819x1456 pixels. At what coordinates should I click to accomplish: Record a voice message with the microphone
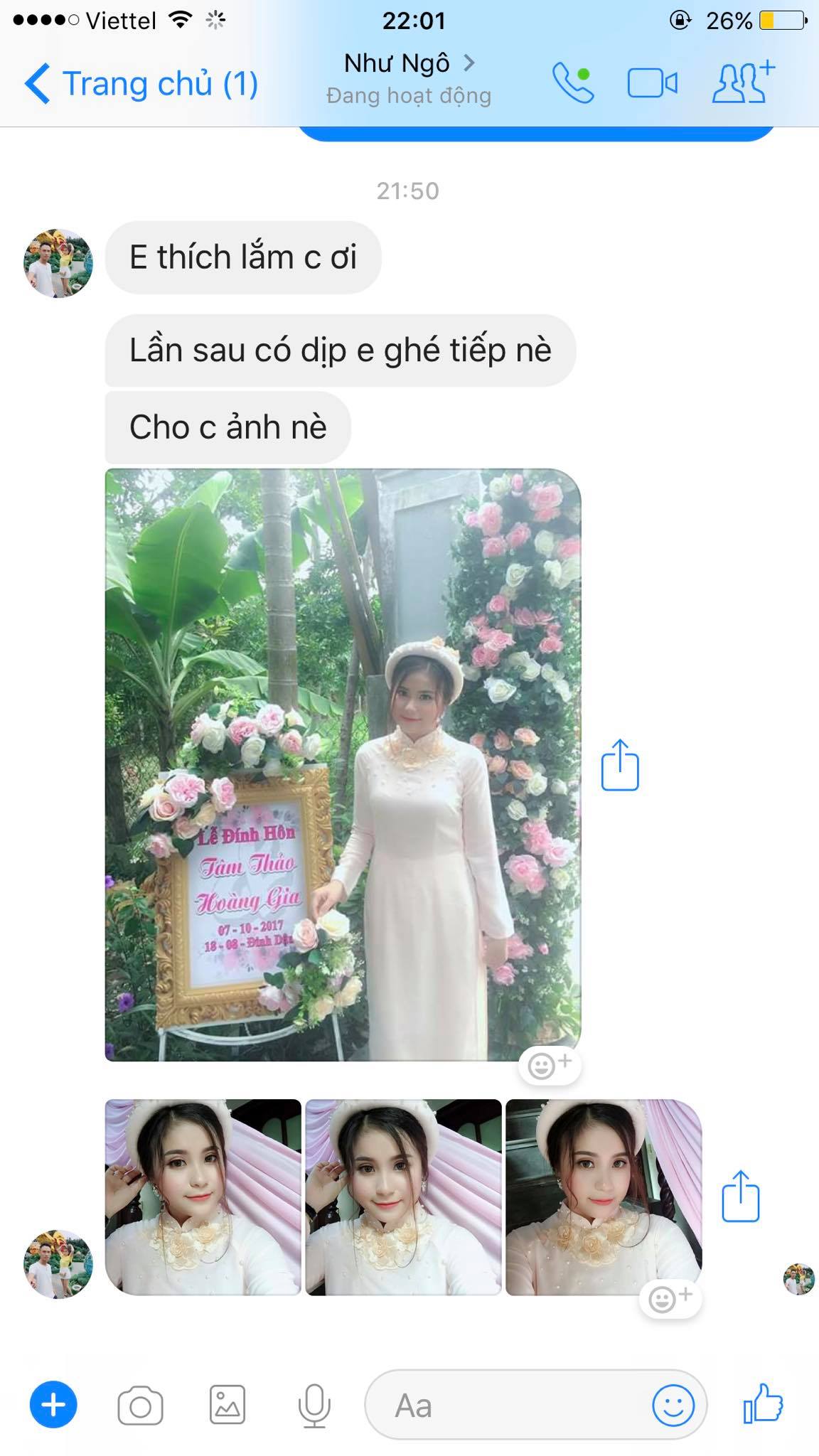(x=314, y=1406)
